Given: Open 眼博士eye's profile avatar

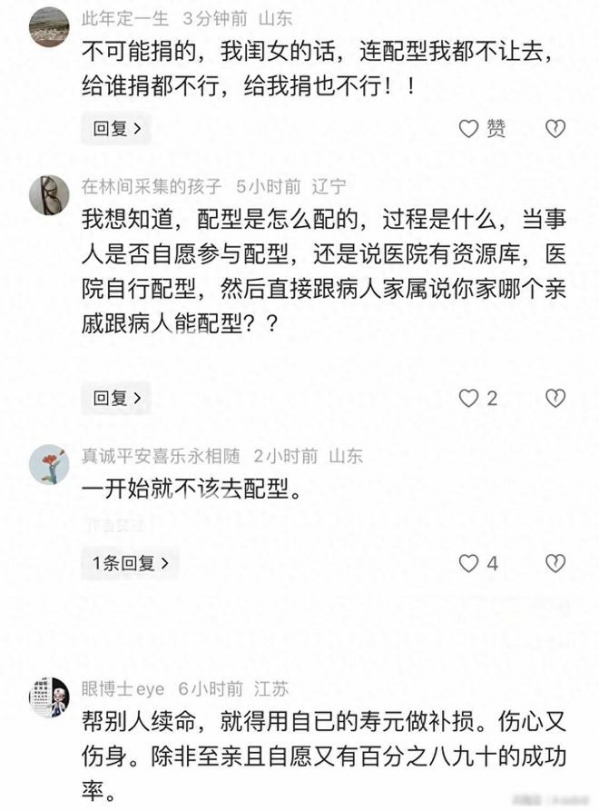Looking at the screenshot, I should (x=49, y=696).
